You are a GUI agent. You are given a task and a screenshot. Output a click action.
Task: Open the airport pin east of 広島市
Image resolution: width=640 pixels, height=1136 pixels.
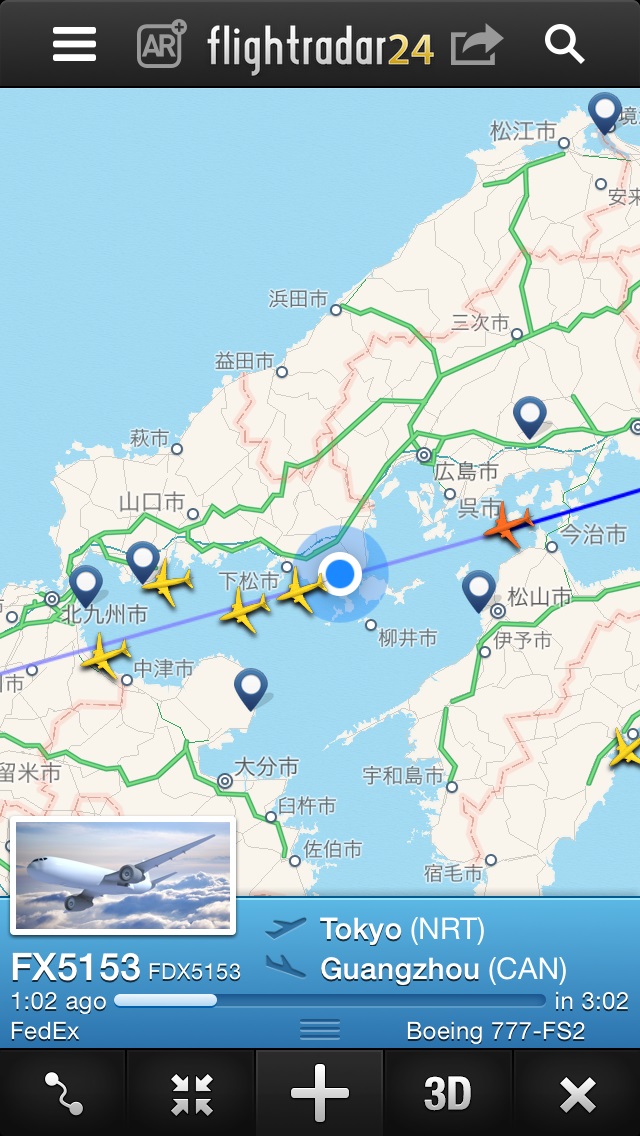[530, 417]
